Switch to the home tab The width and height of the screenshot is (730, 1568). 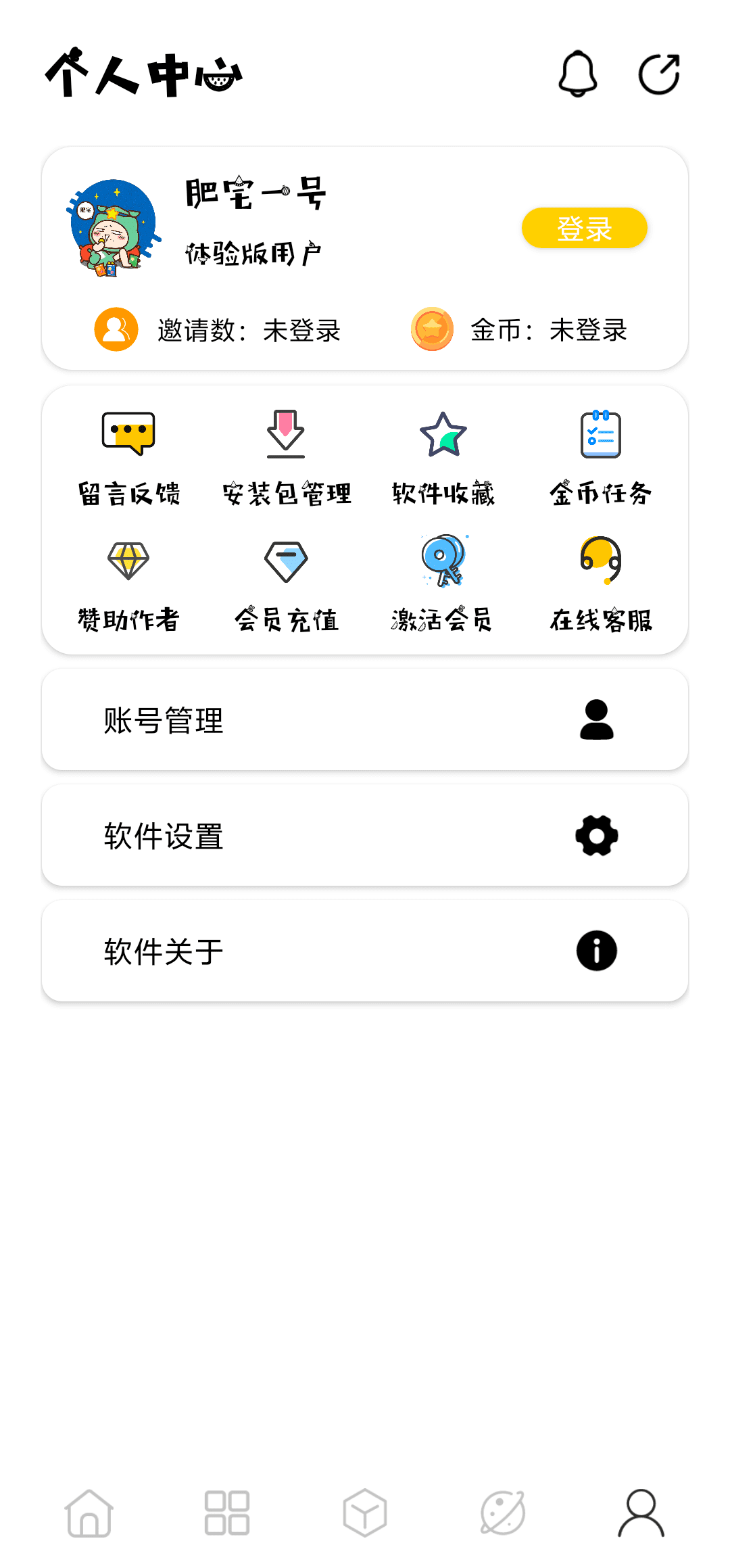89,1513
